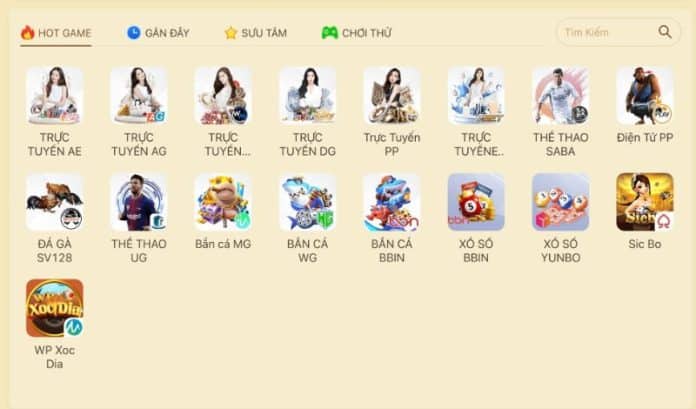Launch Bắn Cá BBIN game
The height and width of the screenshot is (409, 696).
tap(392, 202)
